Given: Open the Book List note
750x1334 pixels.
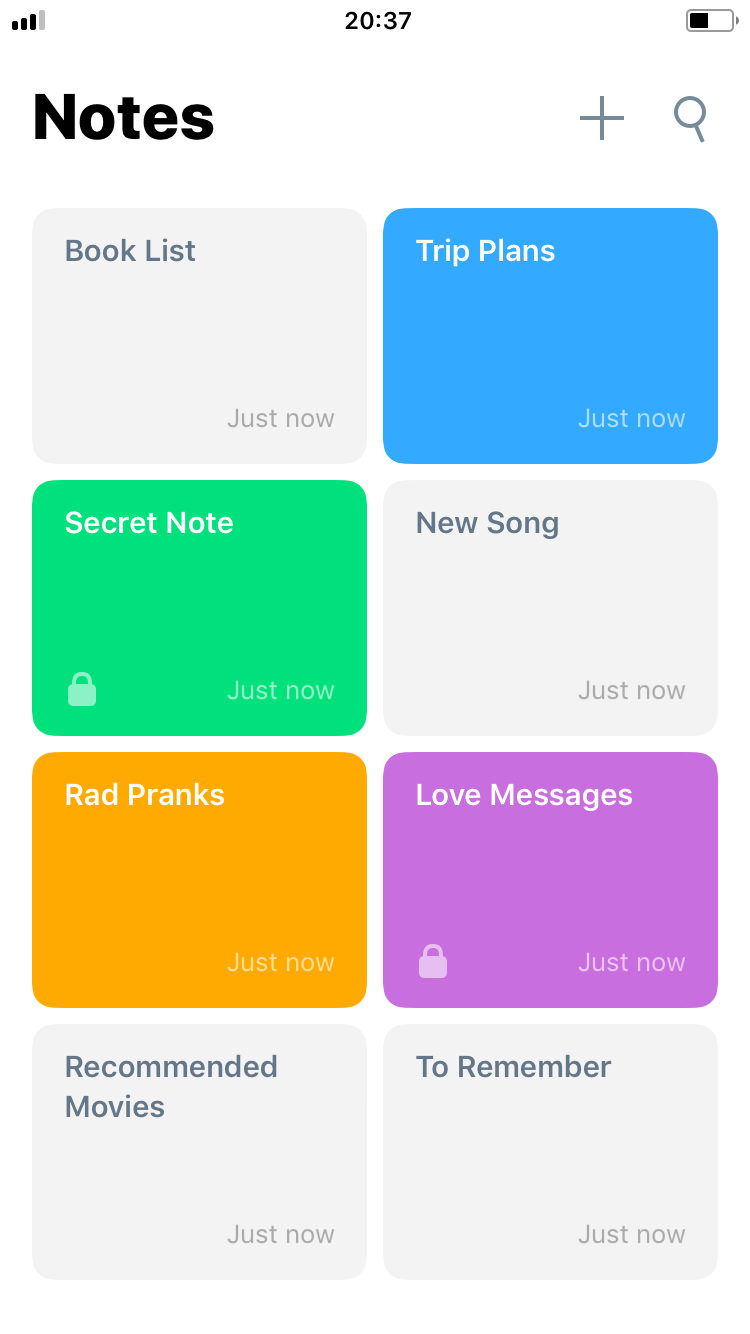Looking at the screenshot, I should (199, 336).
